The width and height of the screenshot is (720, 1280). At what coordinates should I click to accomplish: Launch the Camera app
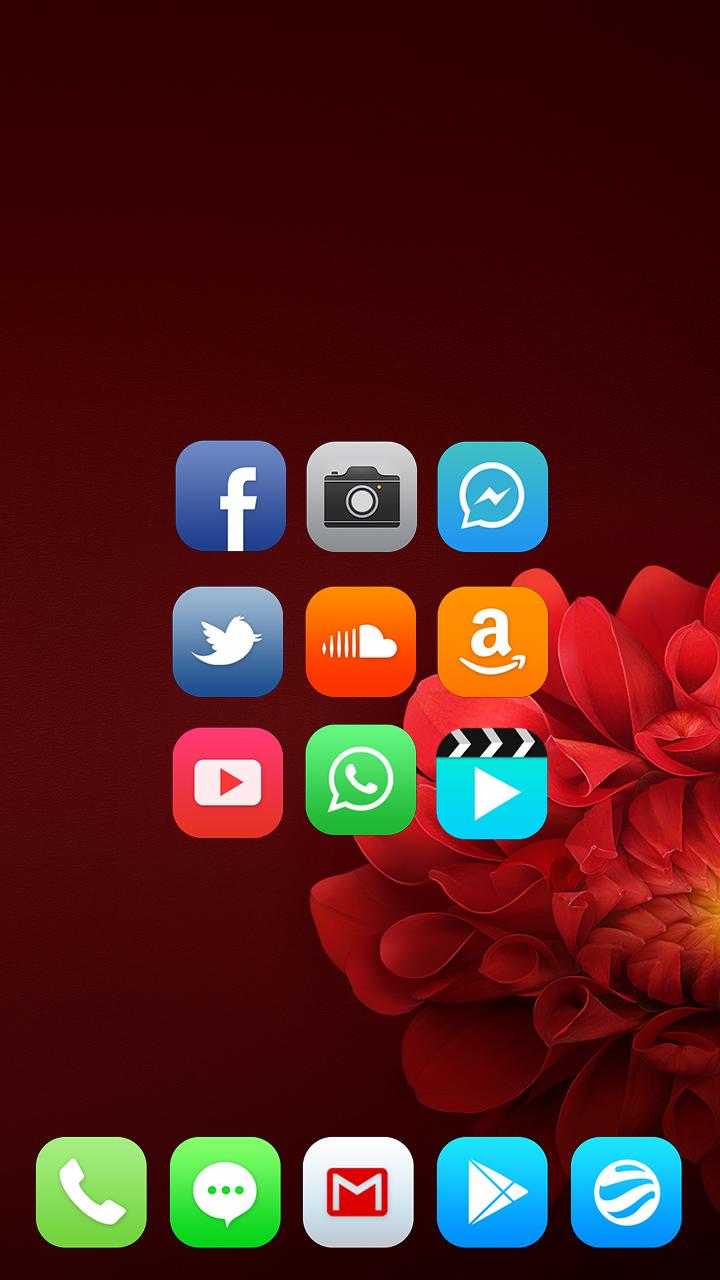pyautogui.click(x=361, y=496)
